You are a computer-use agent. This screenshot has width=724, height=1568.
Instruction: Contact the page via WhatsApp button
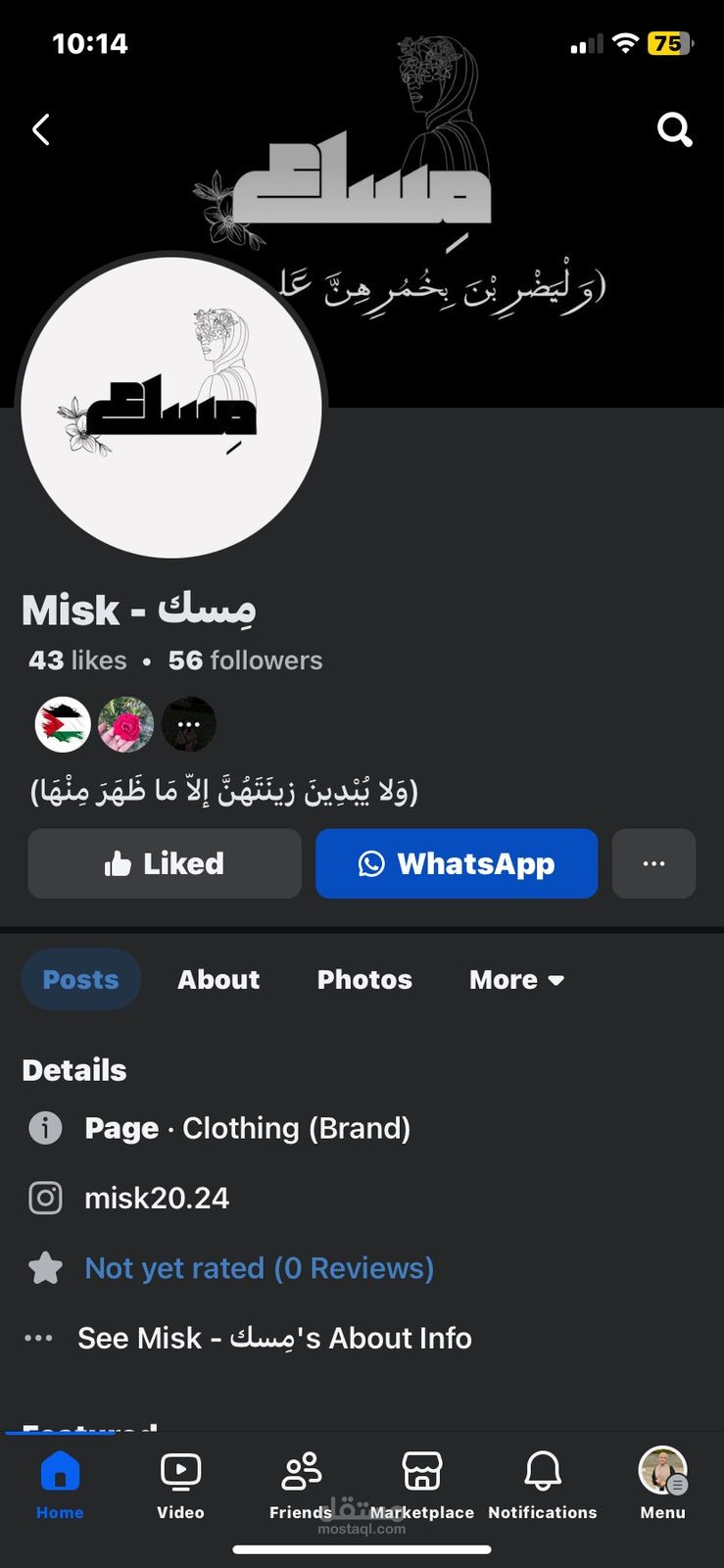click(x=457, y=863)
